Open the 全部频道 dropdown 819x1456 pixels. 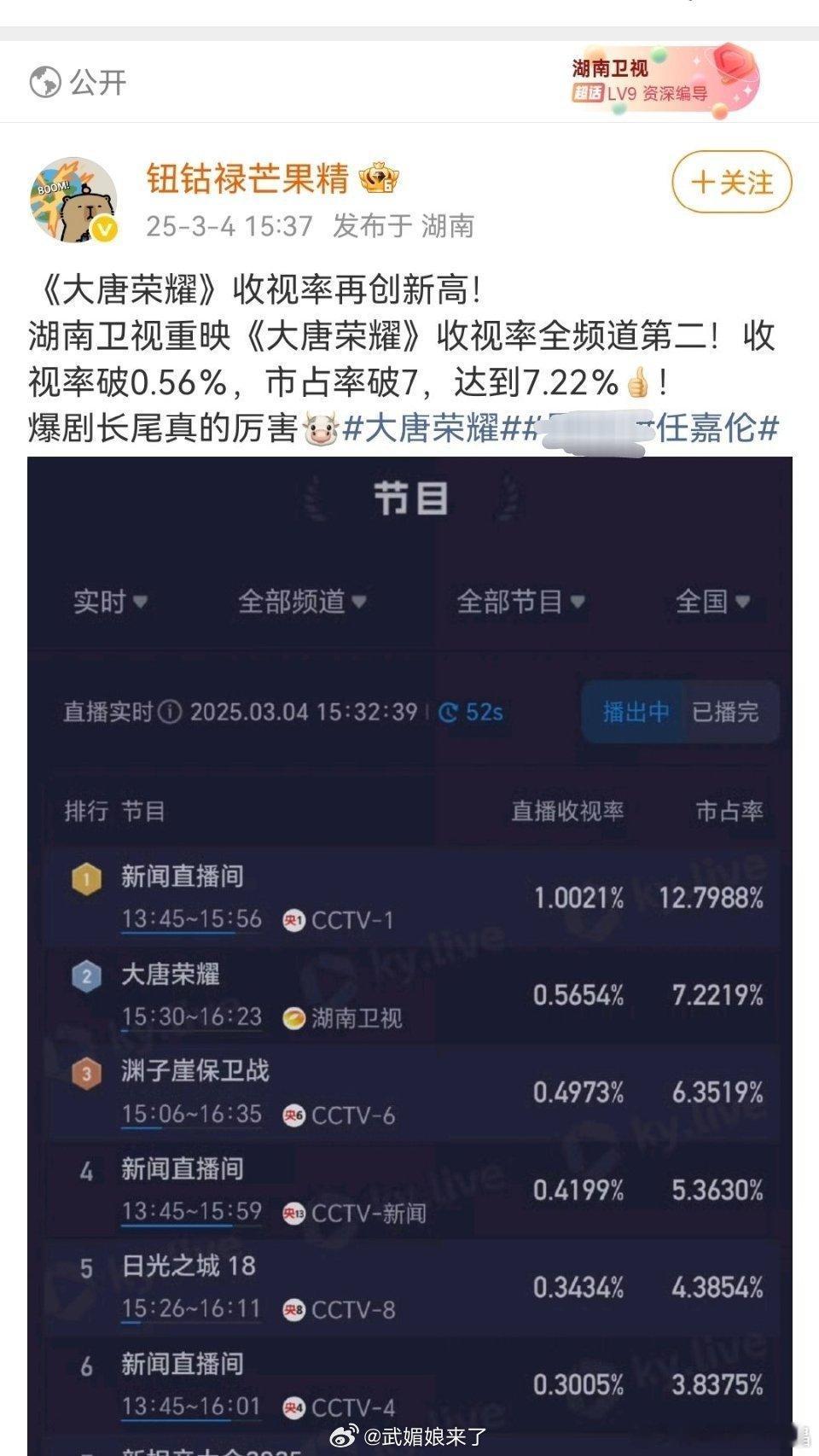click(299, 603)
